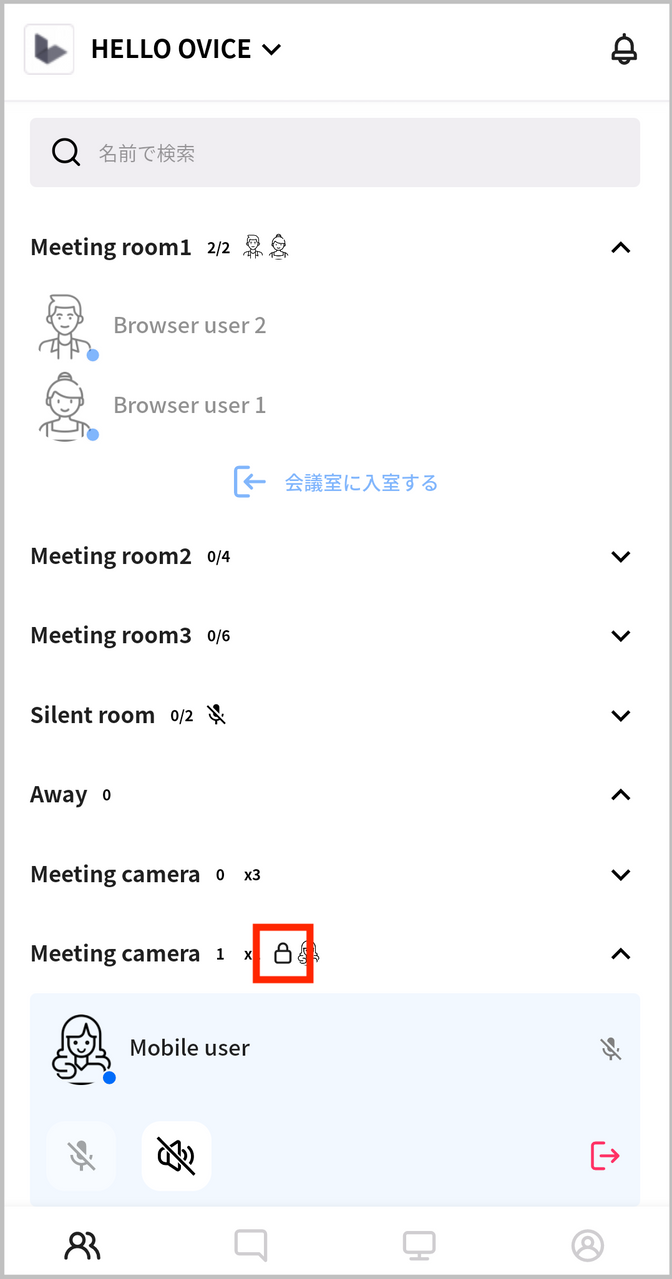Viewport: 672px width, 1279px height.
Task: Expand the Silent room section
Action: (x=620, y=716)
